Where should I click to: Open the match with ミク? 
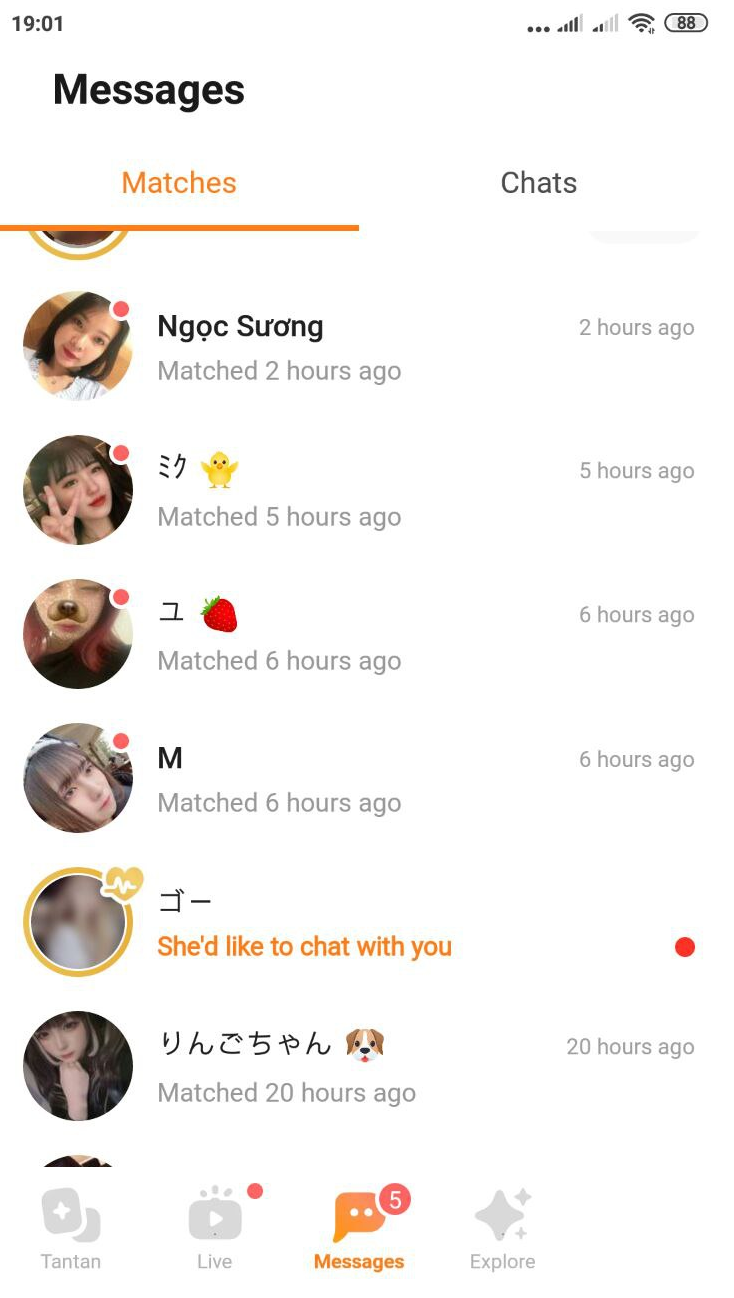(x=367, y=490)
